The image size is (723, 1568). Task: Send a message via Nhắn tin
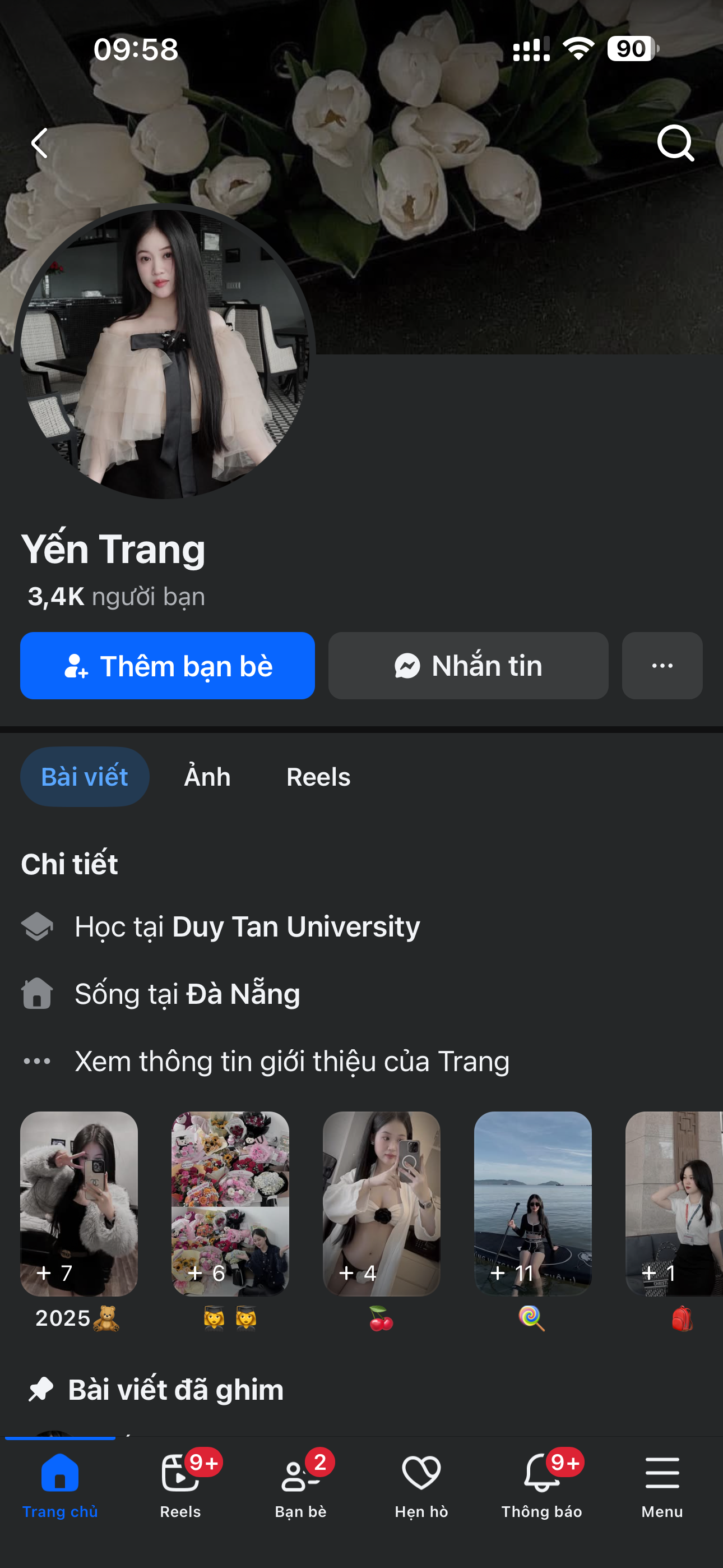[468, 665]
